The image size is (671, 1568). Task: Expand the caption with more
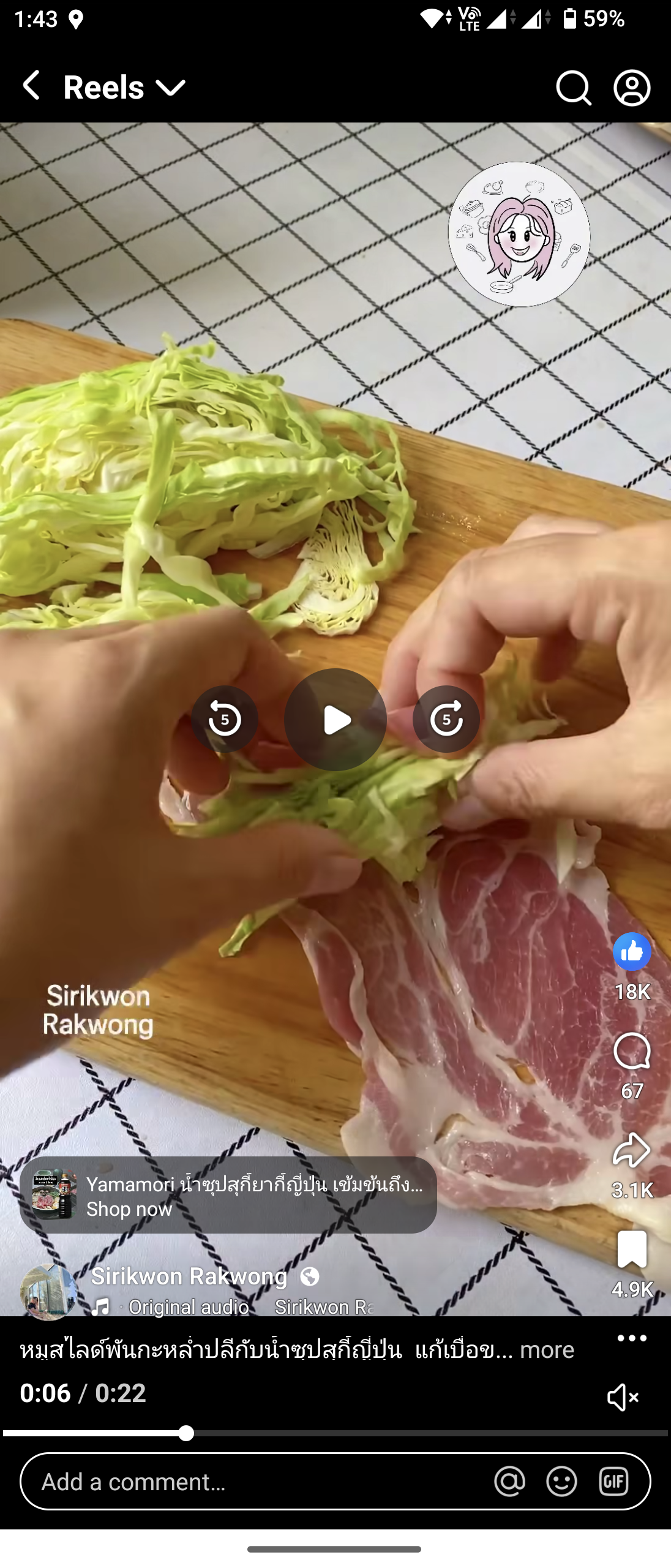(547, 1349)
